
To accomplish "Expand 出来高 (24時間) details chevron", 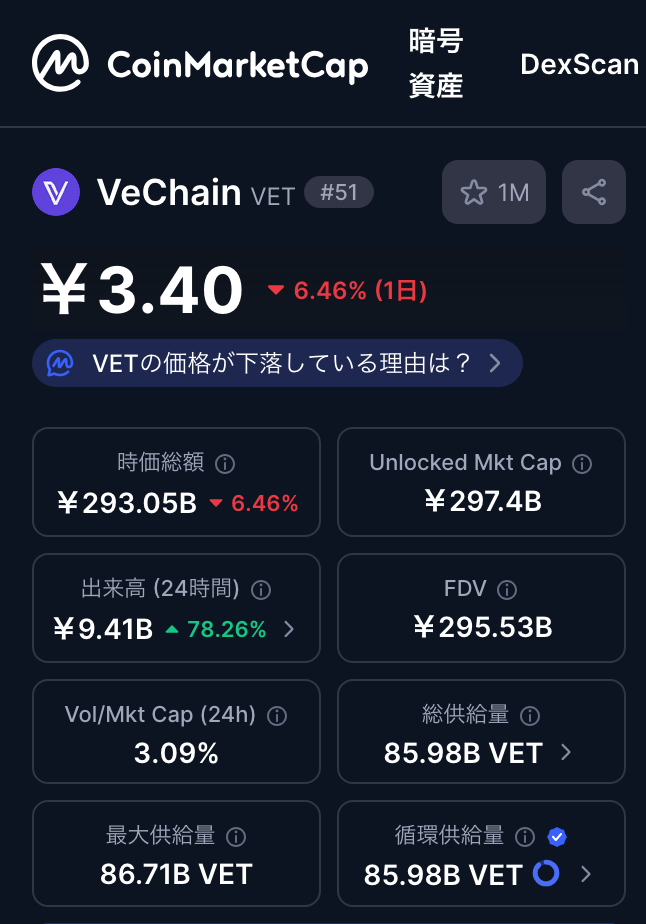I will (290, 629).
